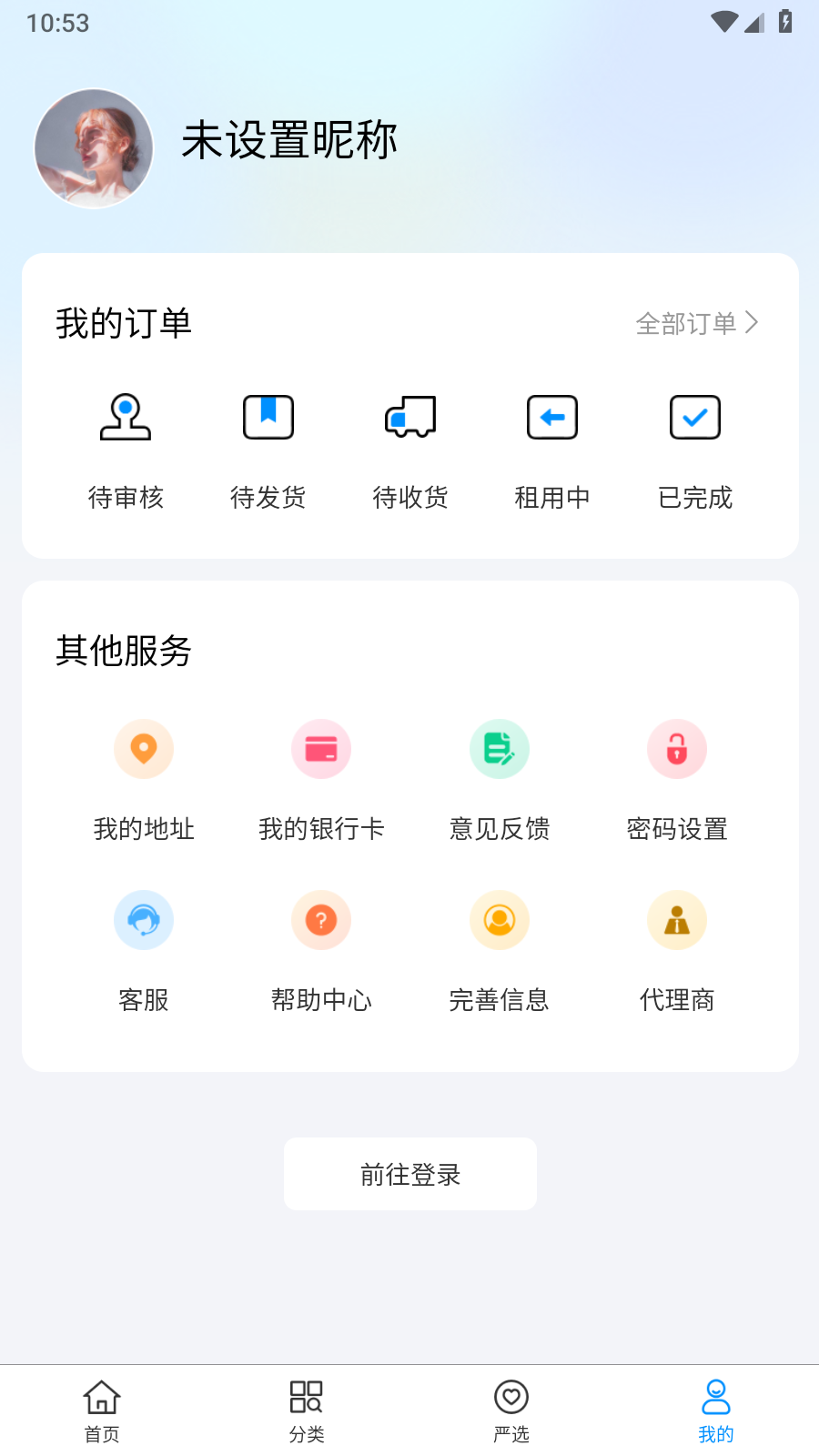819x1456 pixels.
Task: Tap the 前往登录 button
Action: pyautogui.click(x=410, y=1174)
